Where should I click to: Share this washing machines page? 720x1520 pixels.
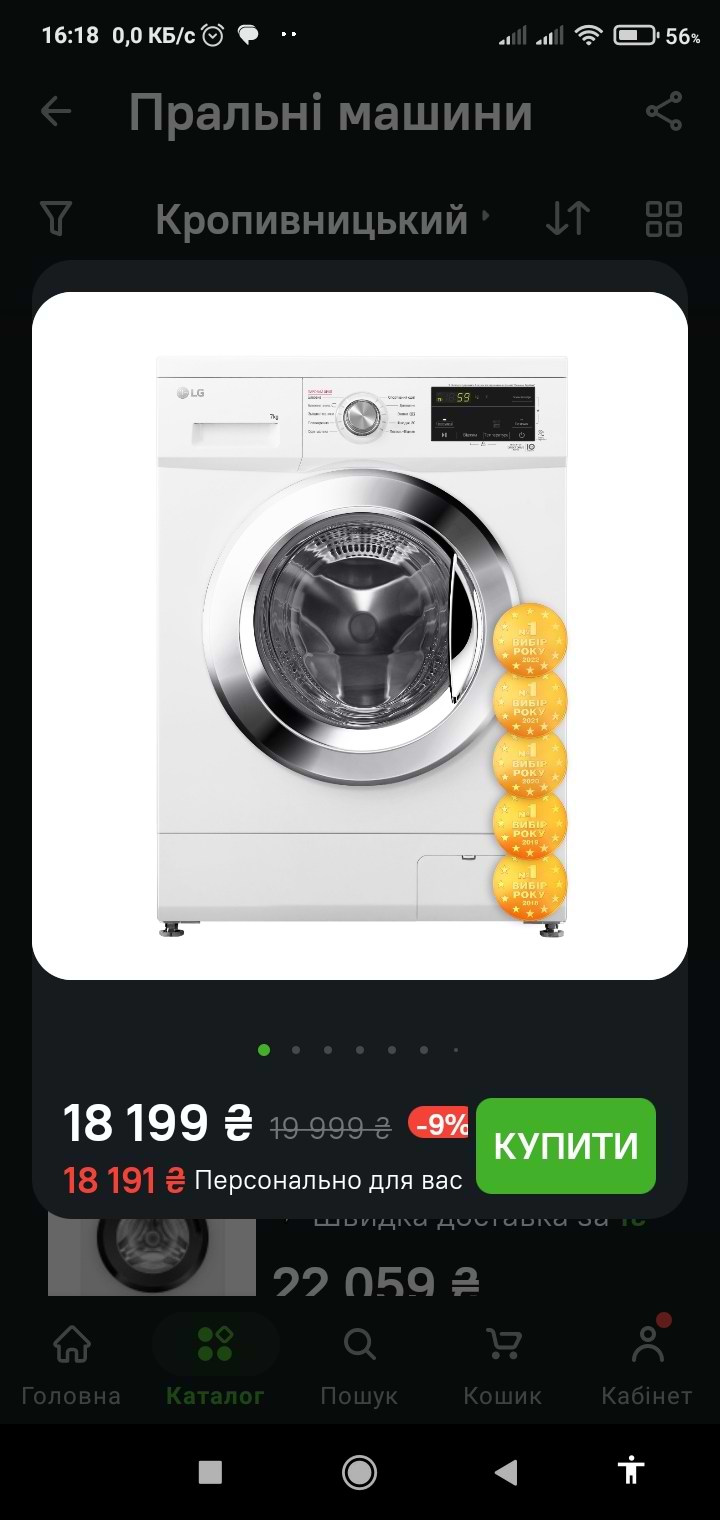664,111
